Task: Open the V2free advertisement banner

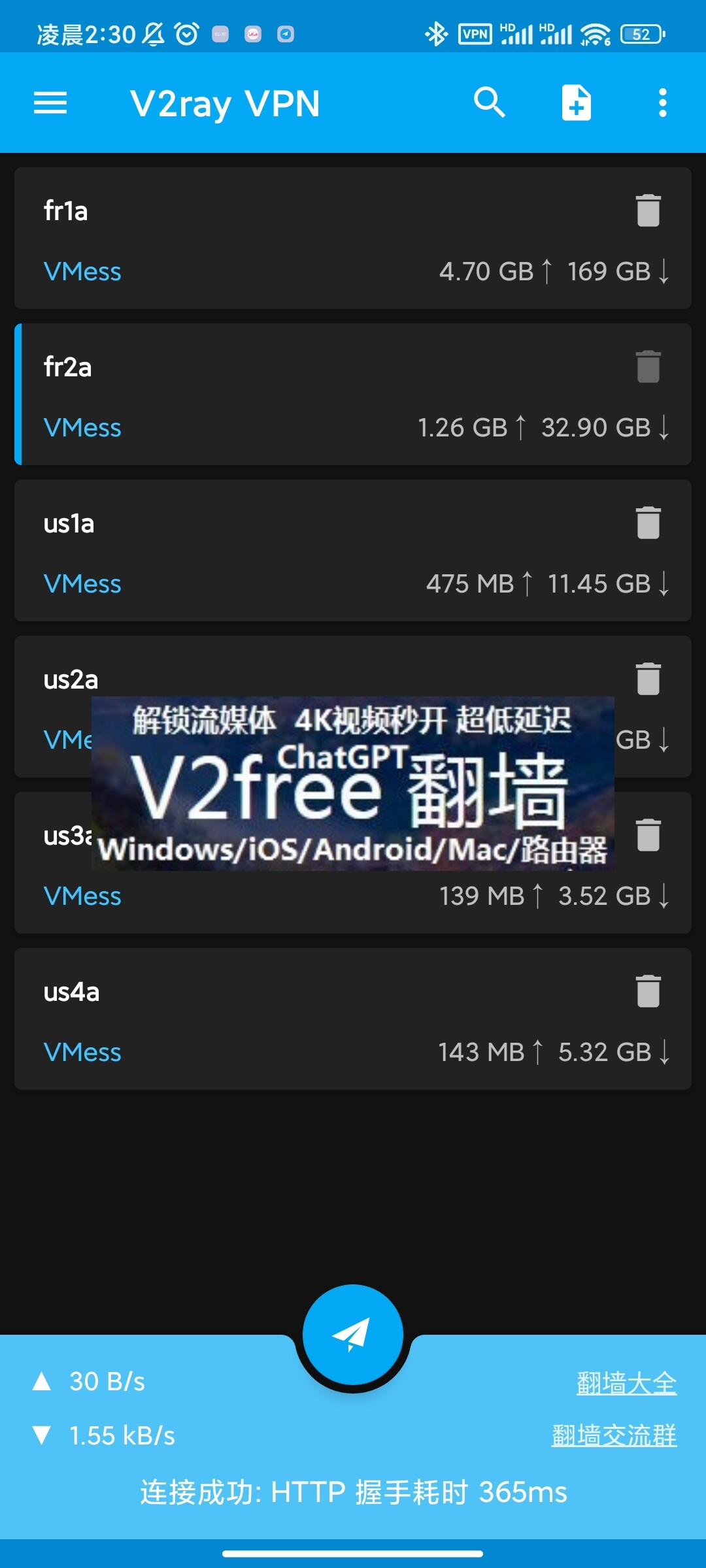Action: point(353,783)
